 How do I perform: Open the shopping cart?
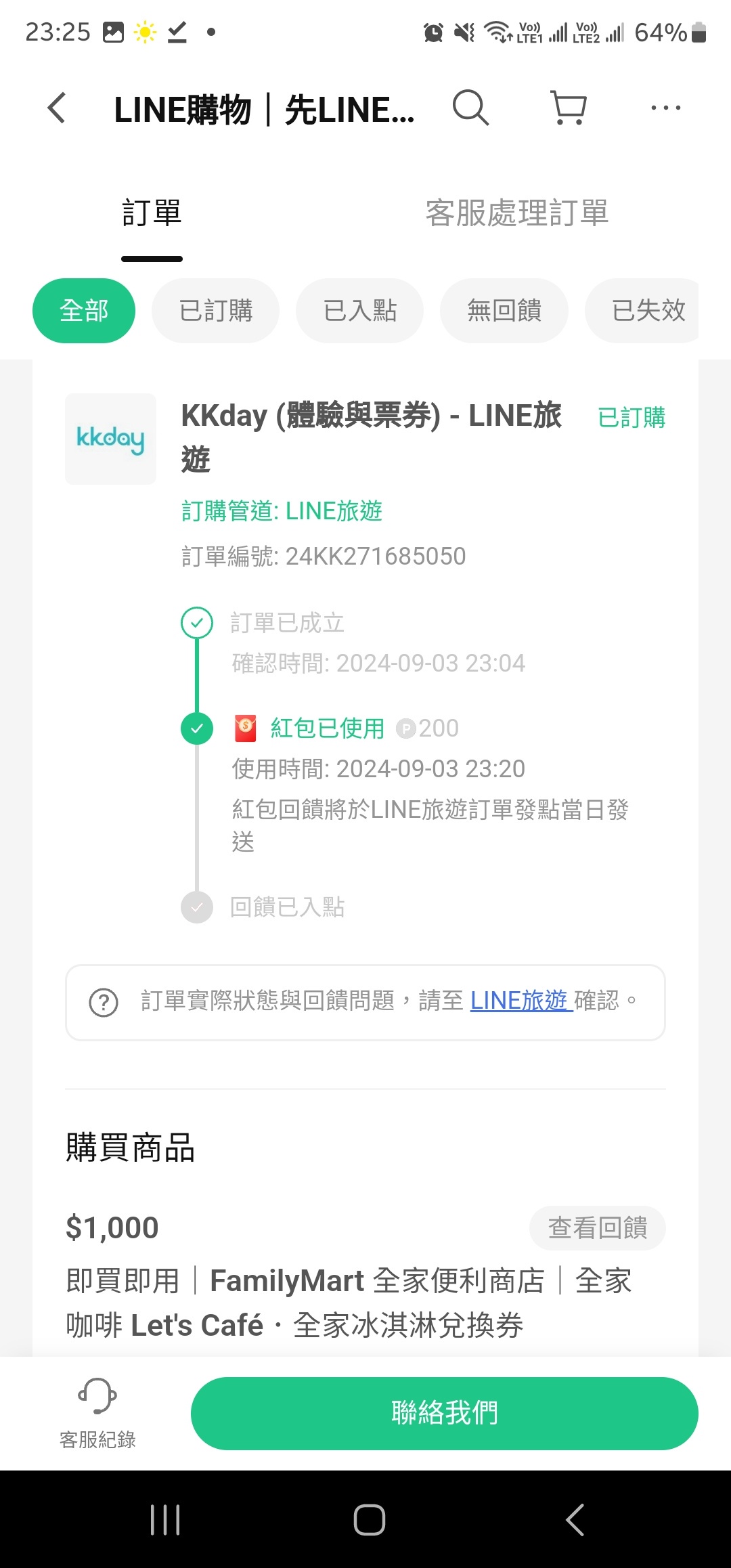[x=569, y=108]
